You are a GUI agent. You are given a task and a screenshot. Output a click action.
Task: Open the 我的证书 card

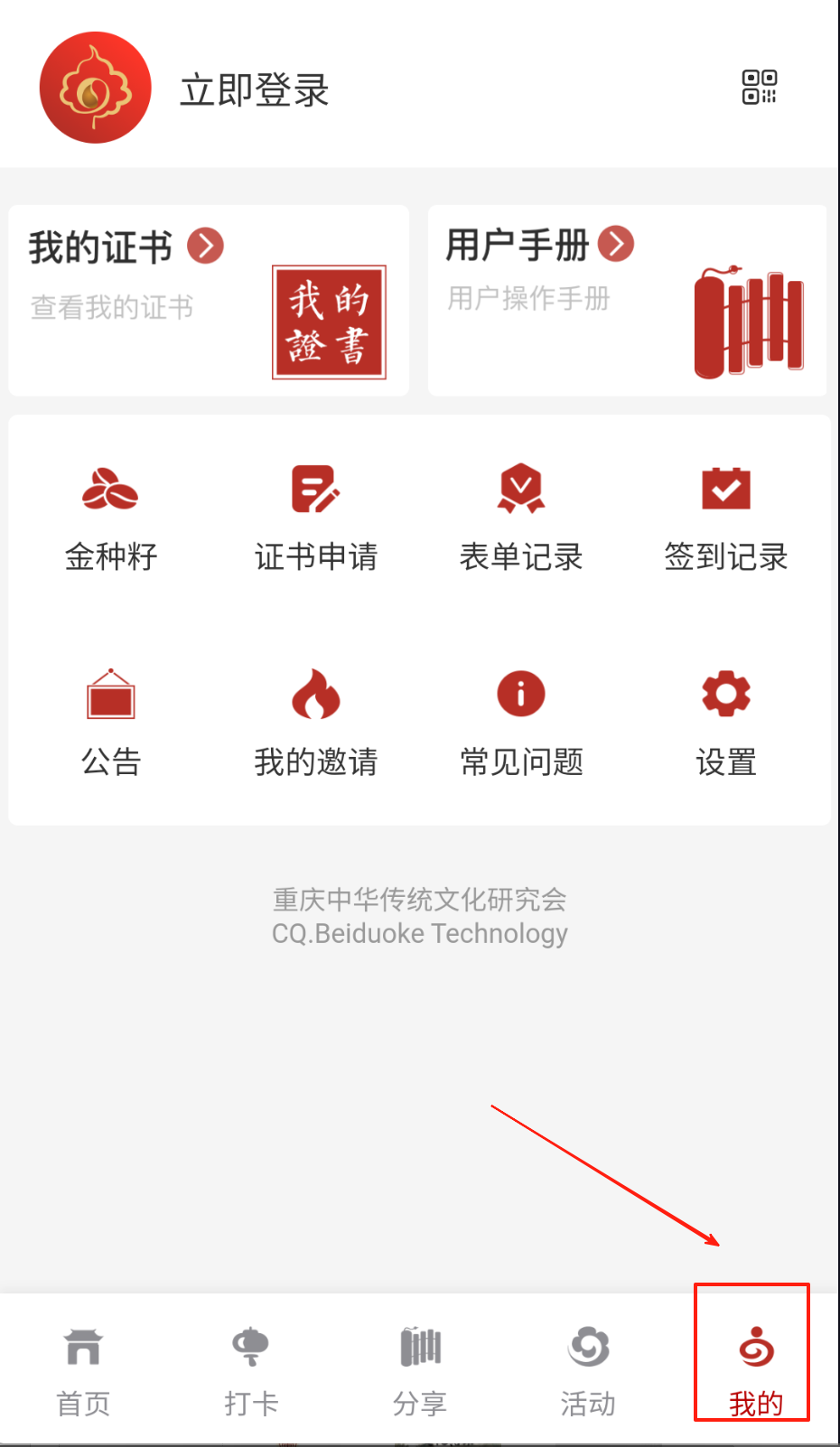[209, 301]
